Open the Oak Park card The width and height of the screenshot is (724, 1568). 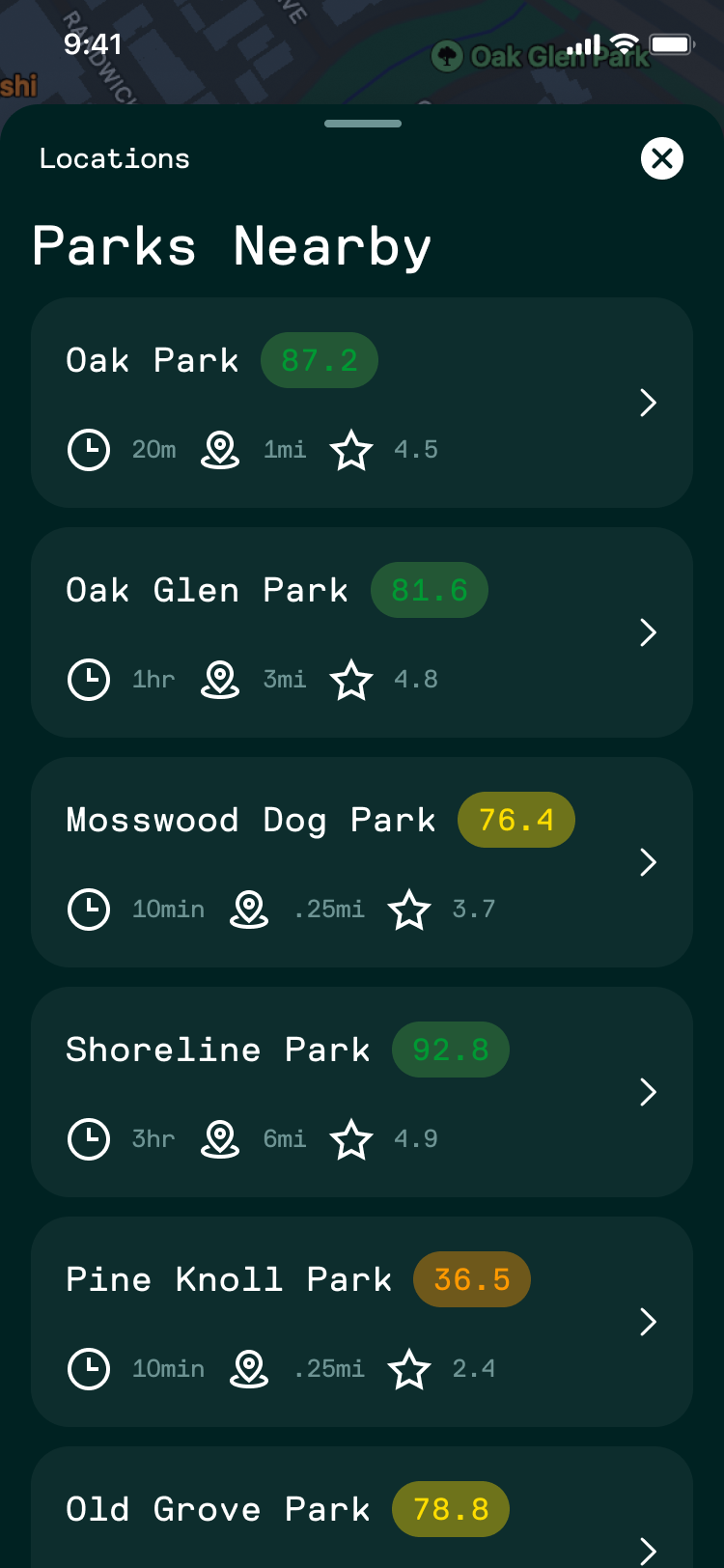click(361, 403)
